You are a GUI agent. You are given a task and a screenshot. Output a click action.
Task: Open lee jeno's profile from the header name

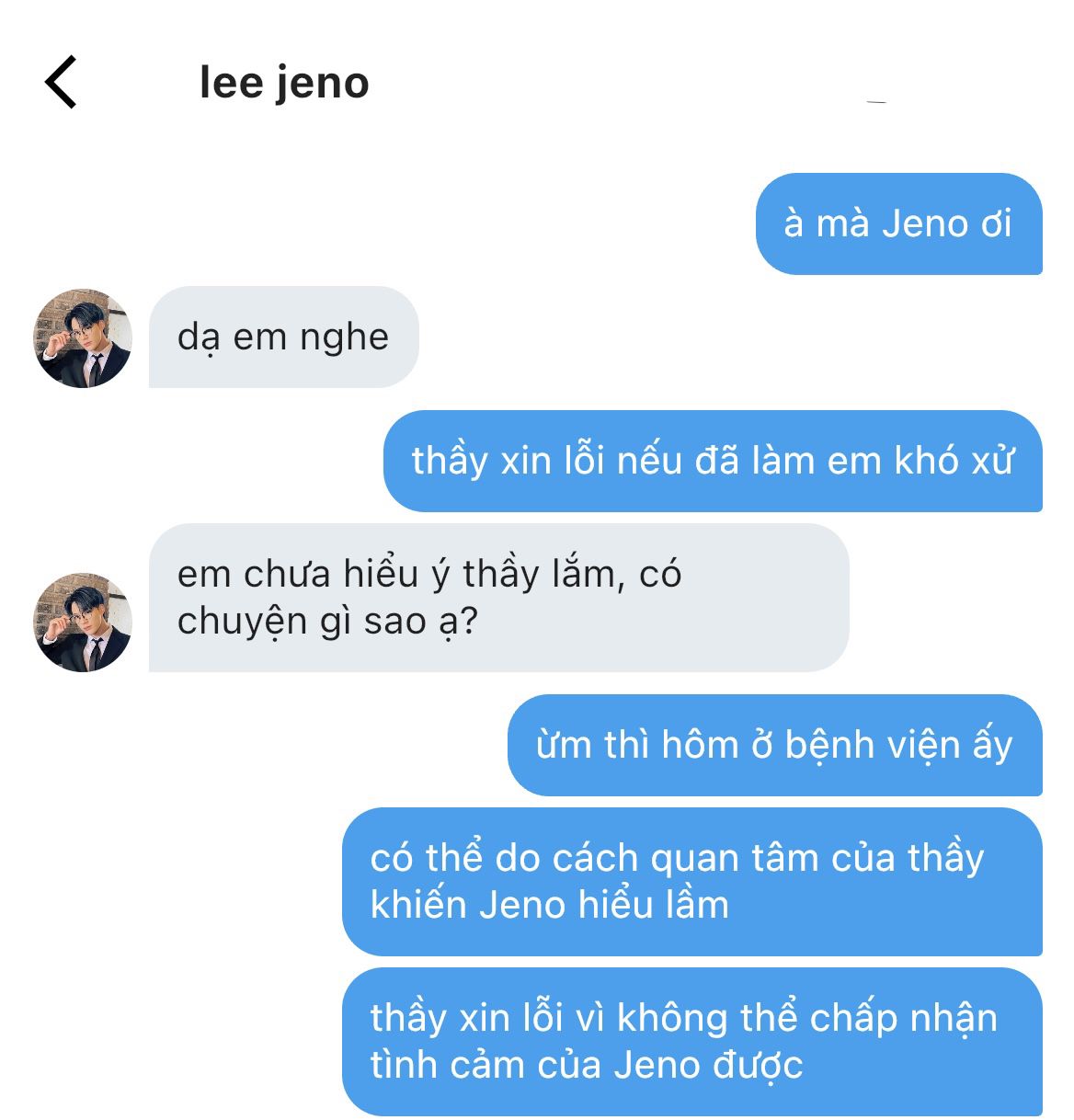(x=284, y=83)
